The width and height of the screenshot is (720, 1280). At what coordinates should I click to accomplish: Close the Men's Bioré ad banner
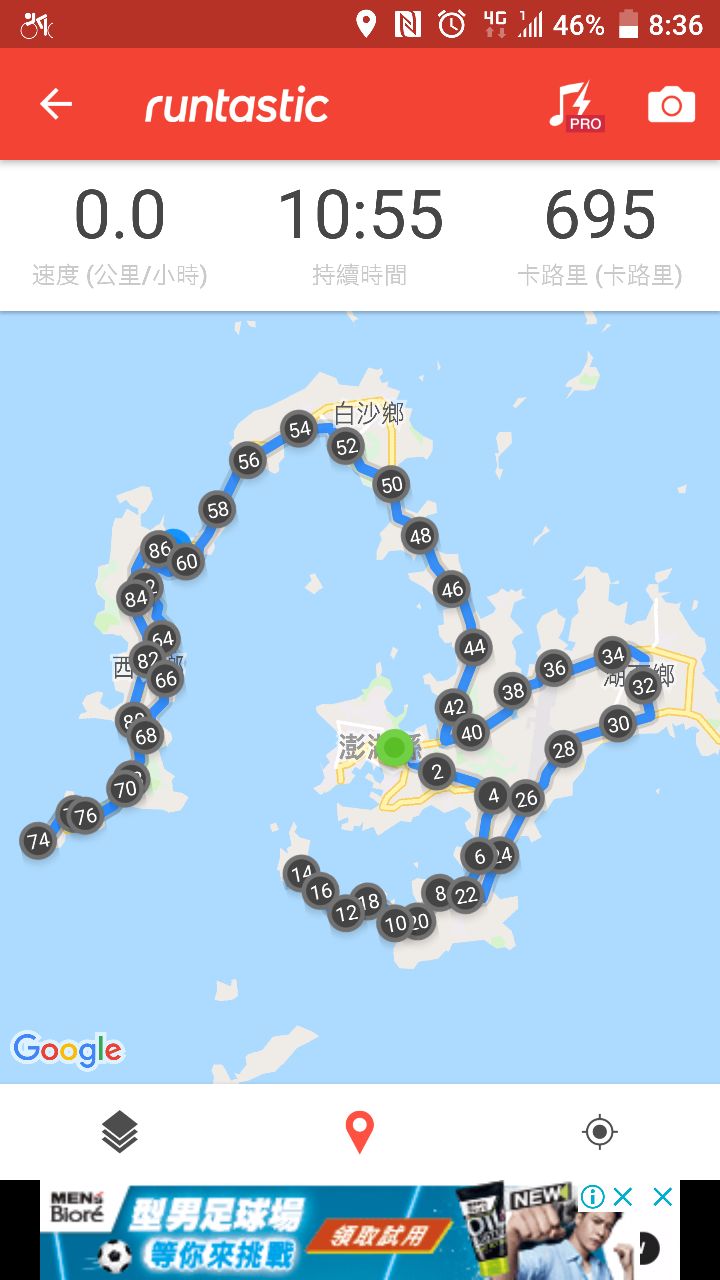pos(662,1197)
